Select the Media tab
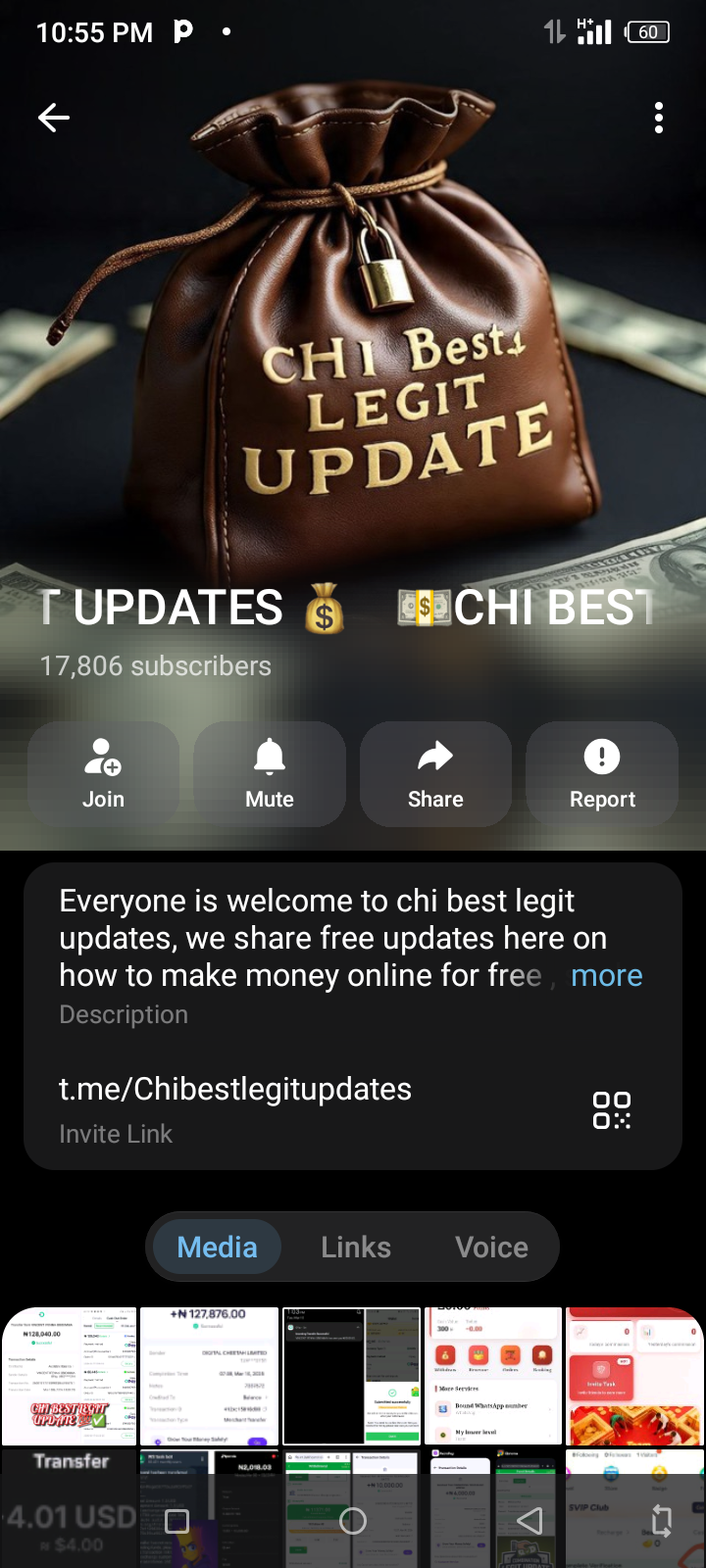Image resolution: width=706 pixels, height=1568 pixels. point(218,1248)
